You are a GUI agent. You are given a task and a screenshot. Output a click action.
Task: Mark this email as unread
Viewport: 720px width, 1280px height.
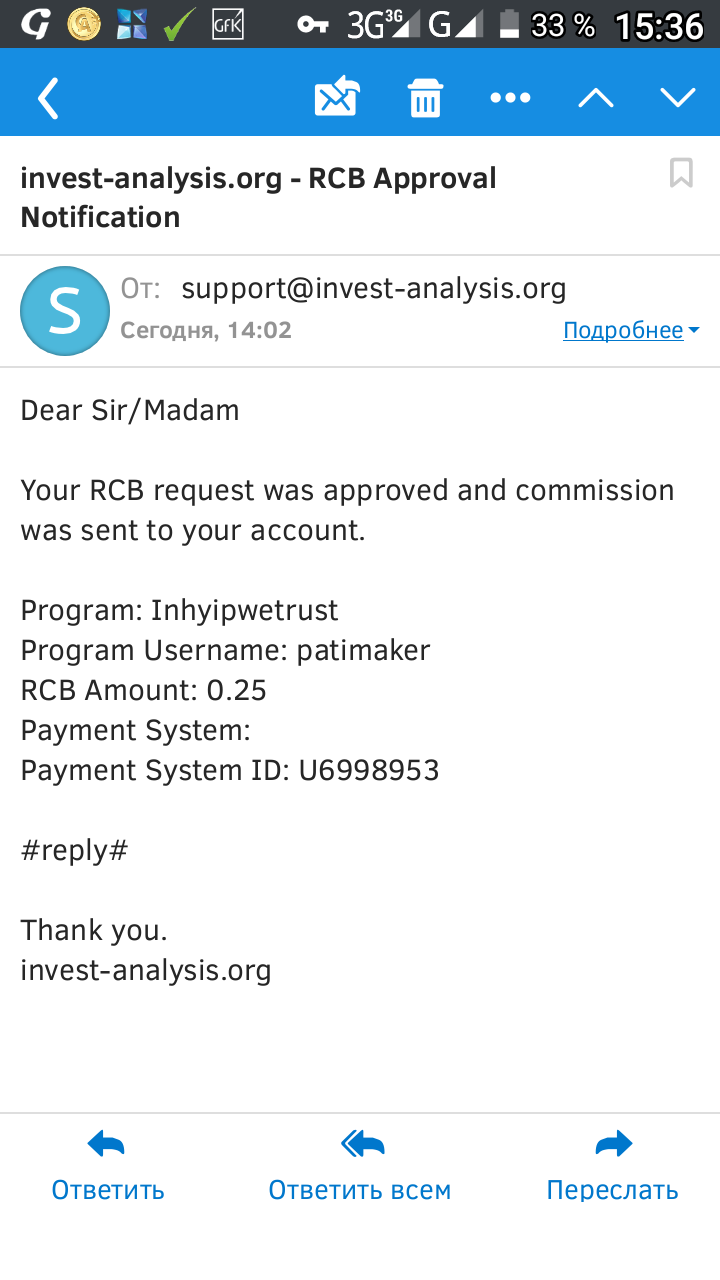point(336,98)
